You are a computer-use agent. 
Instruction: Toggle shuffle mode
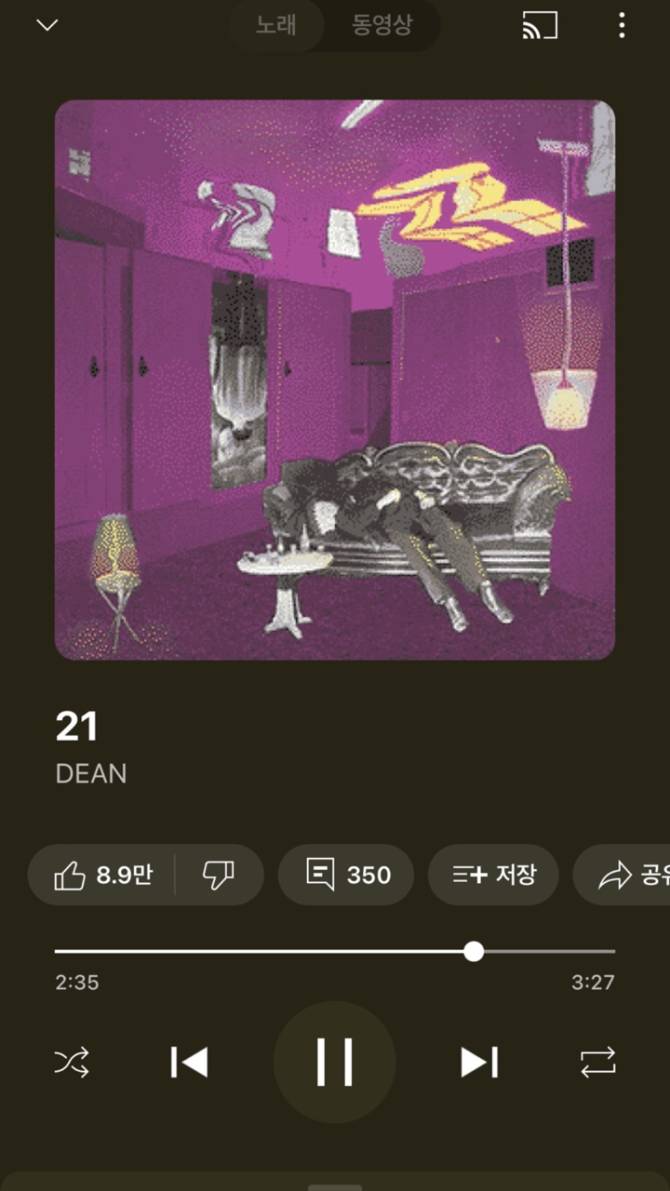72,1062
